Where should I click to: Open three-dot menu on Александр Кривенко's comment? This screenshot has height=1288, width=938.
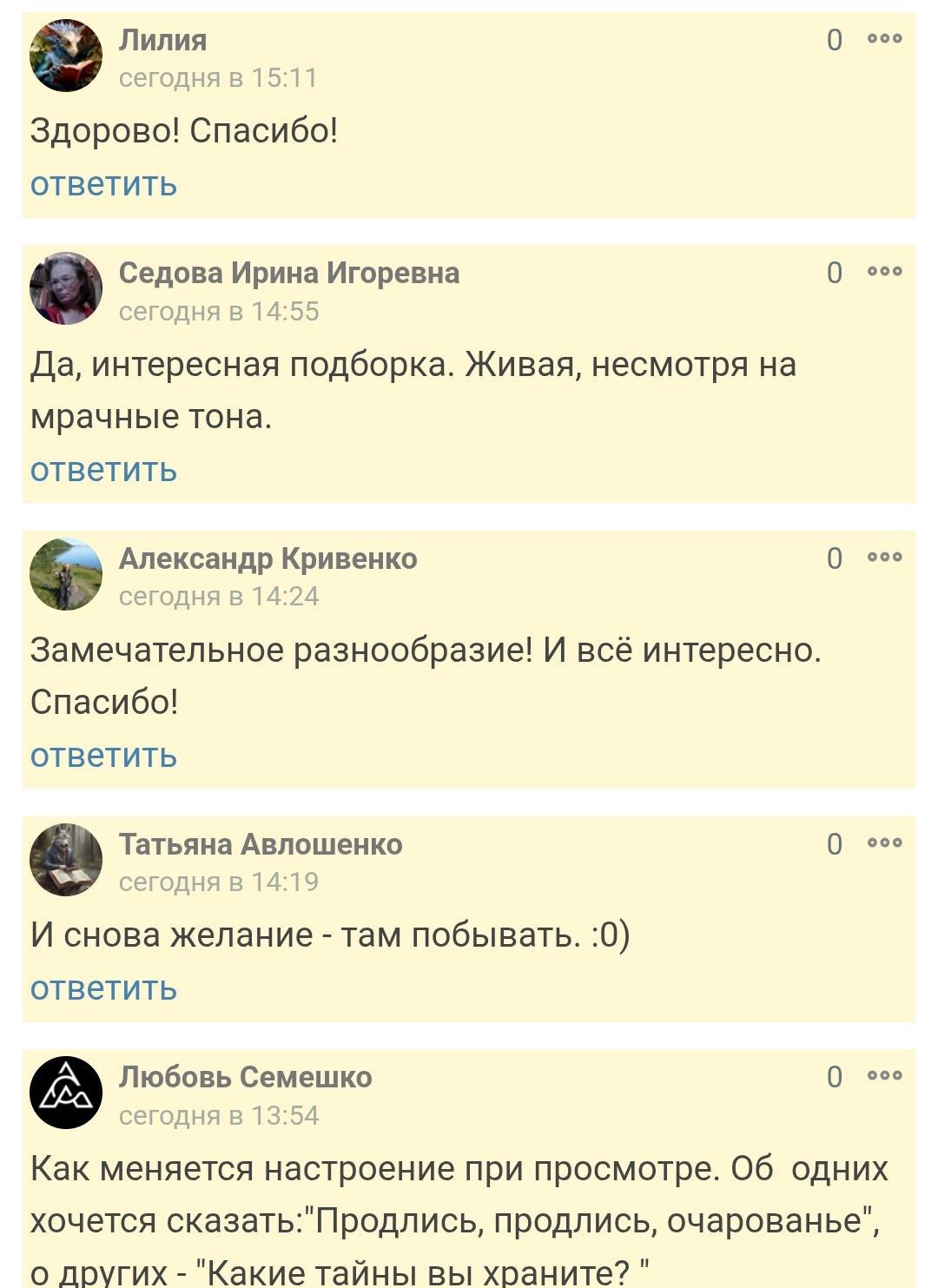(884, 557)
